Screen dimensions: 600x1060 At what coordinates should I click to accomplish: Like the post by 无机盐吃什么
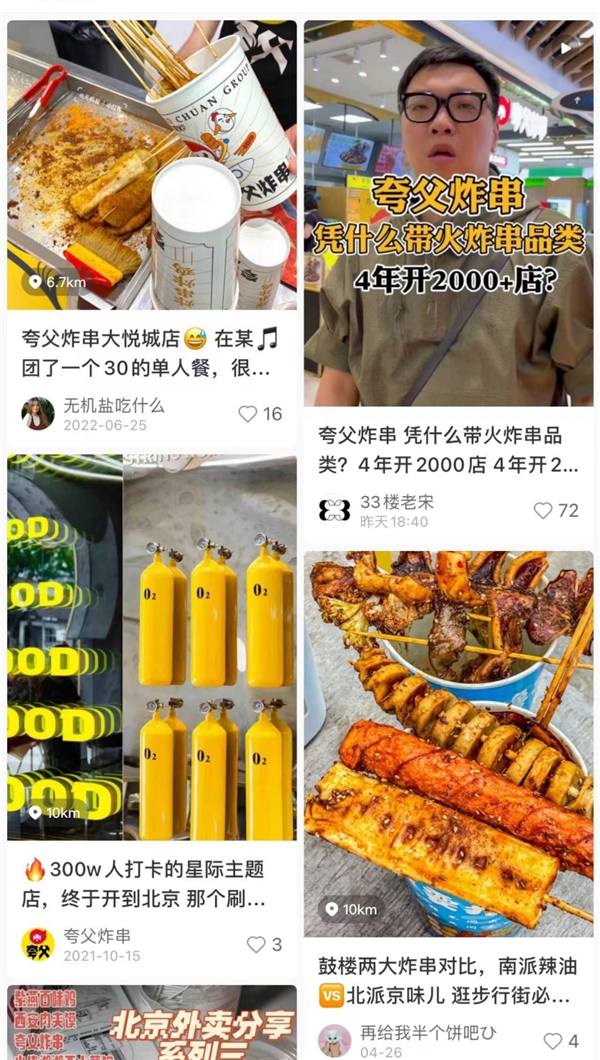click(x=248, y=414)
